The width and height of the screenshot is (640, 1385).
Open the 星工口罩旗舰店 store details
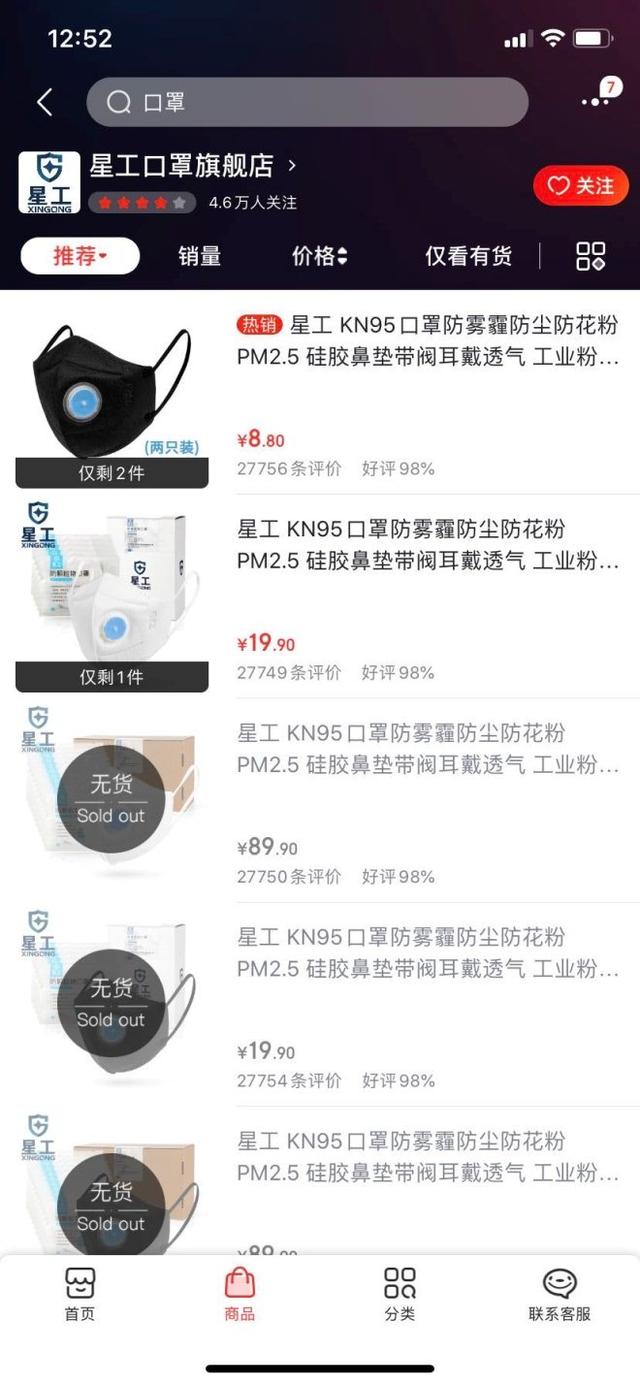pyautogui.click(x=193, y=166)
